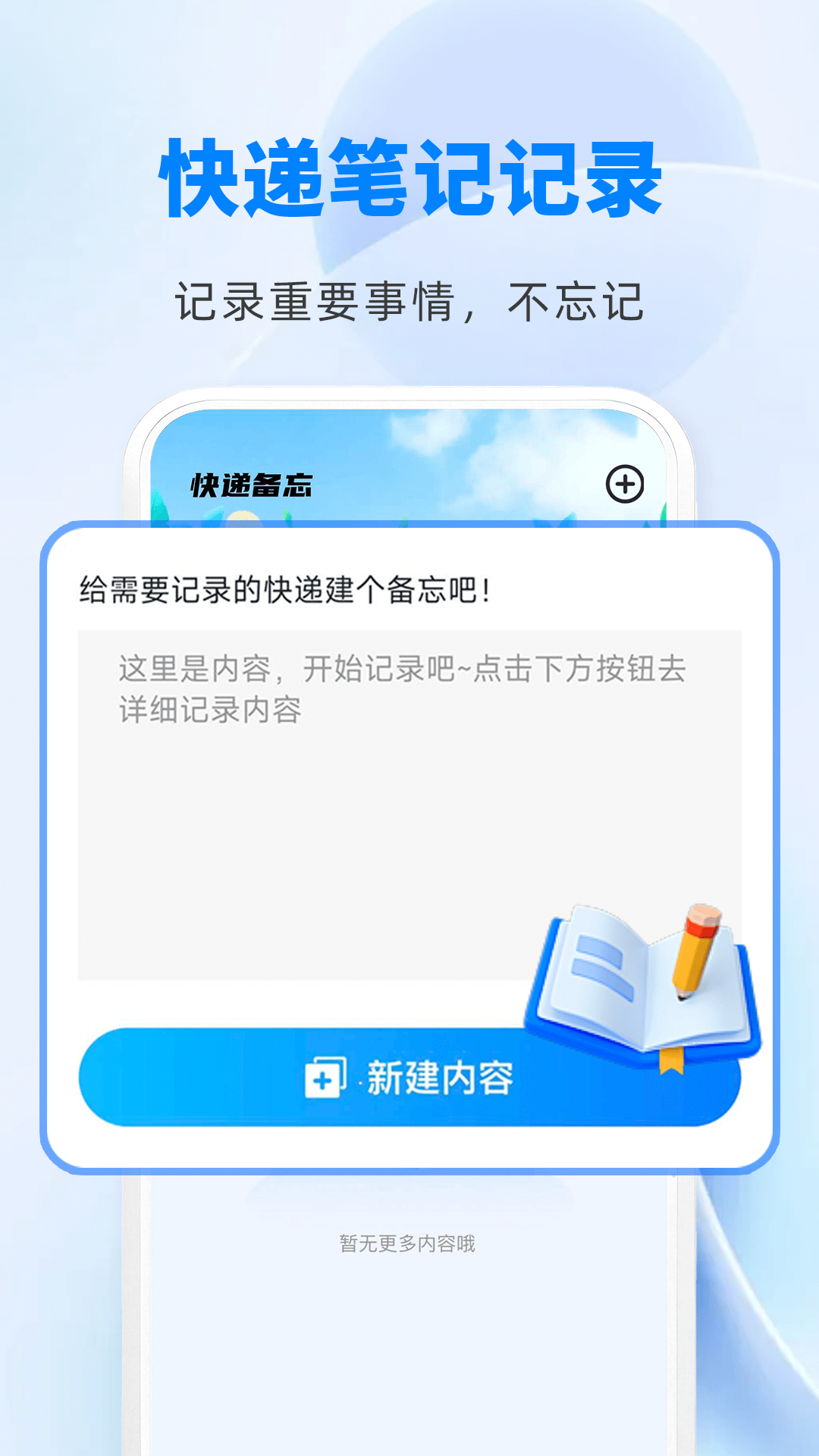
Task: Open the 快递备忘 header title
Action: coord(252,483)
